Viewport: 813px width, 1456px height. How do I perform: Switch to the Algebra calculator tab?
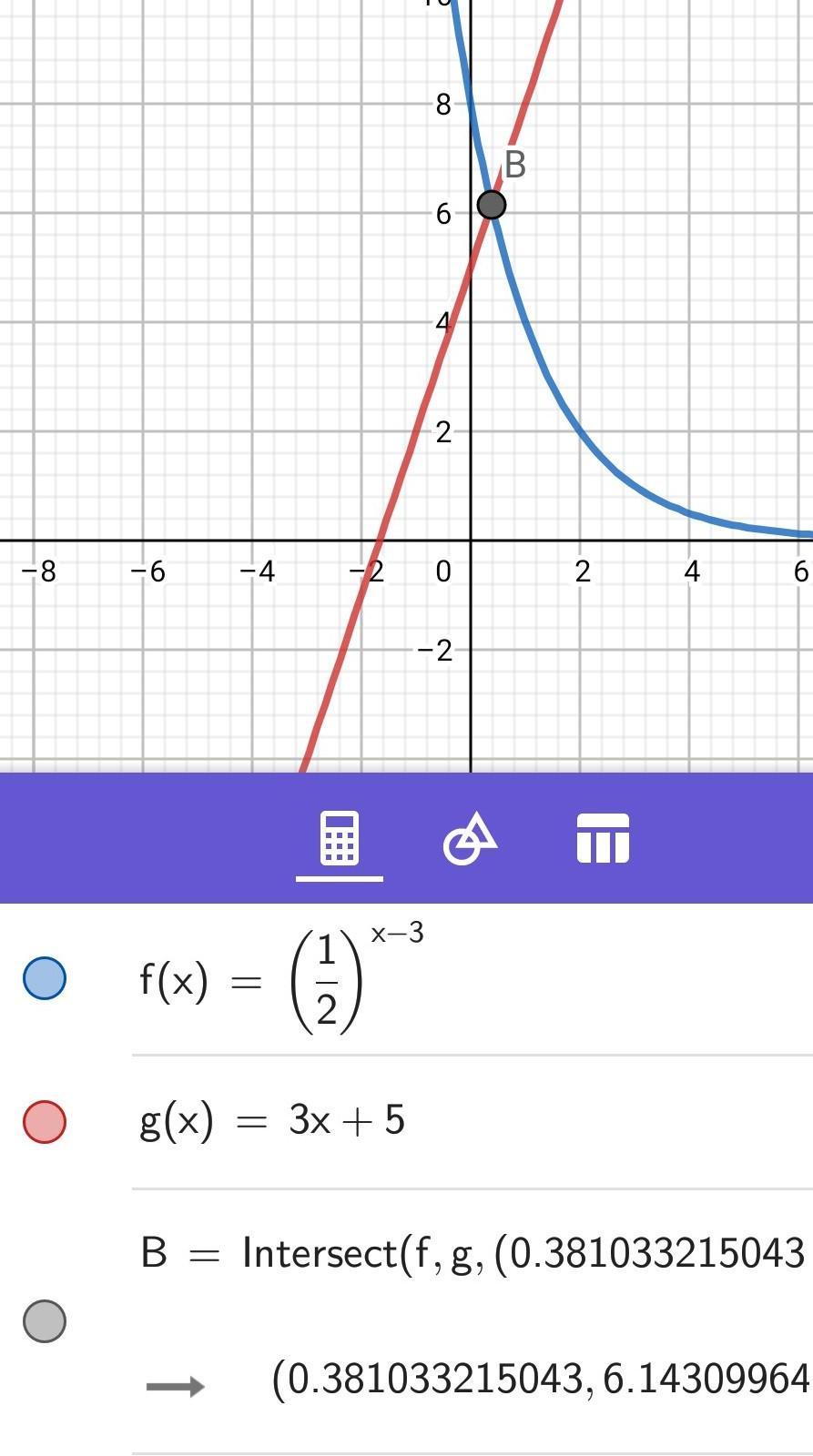coord(339,837)
